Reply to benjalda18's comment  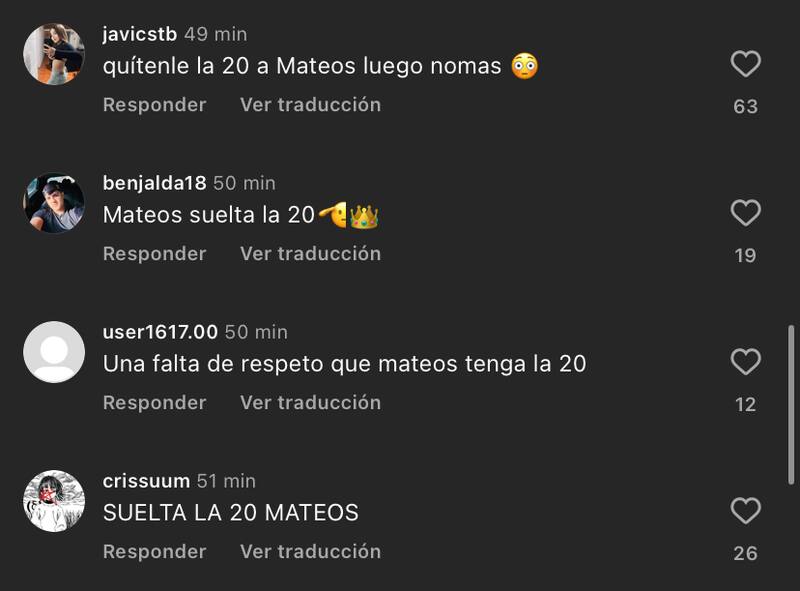coord(154,254)
